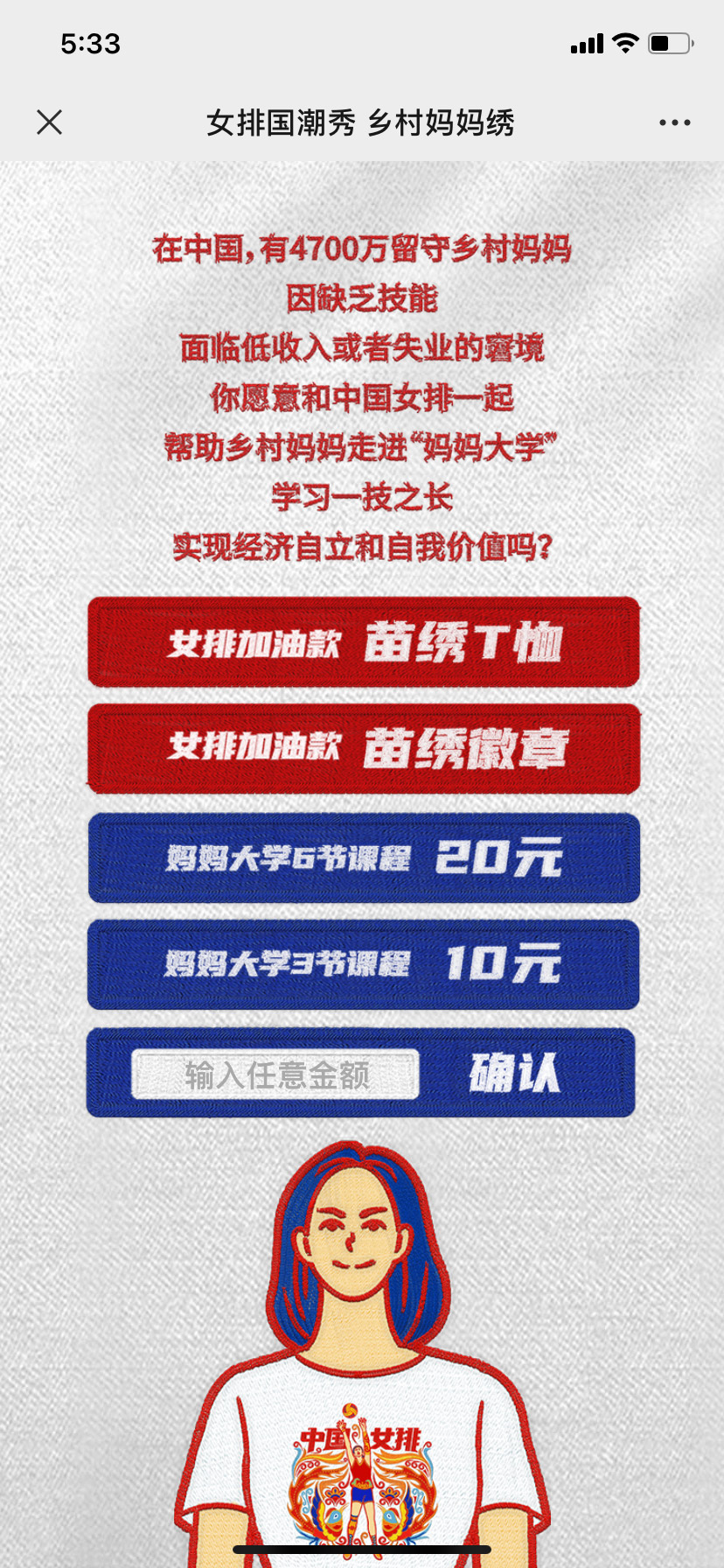Choose 妈妈大学6节课程 20元 donation
The height and width of the screenshot is (1568, 724).
pyautogui.click(x=363, y=857)
